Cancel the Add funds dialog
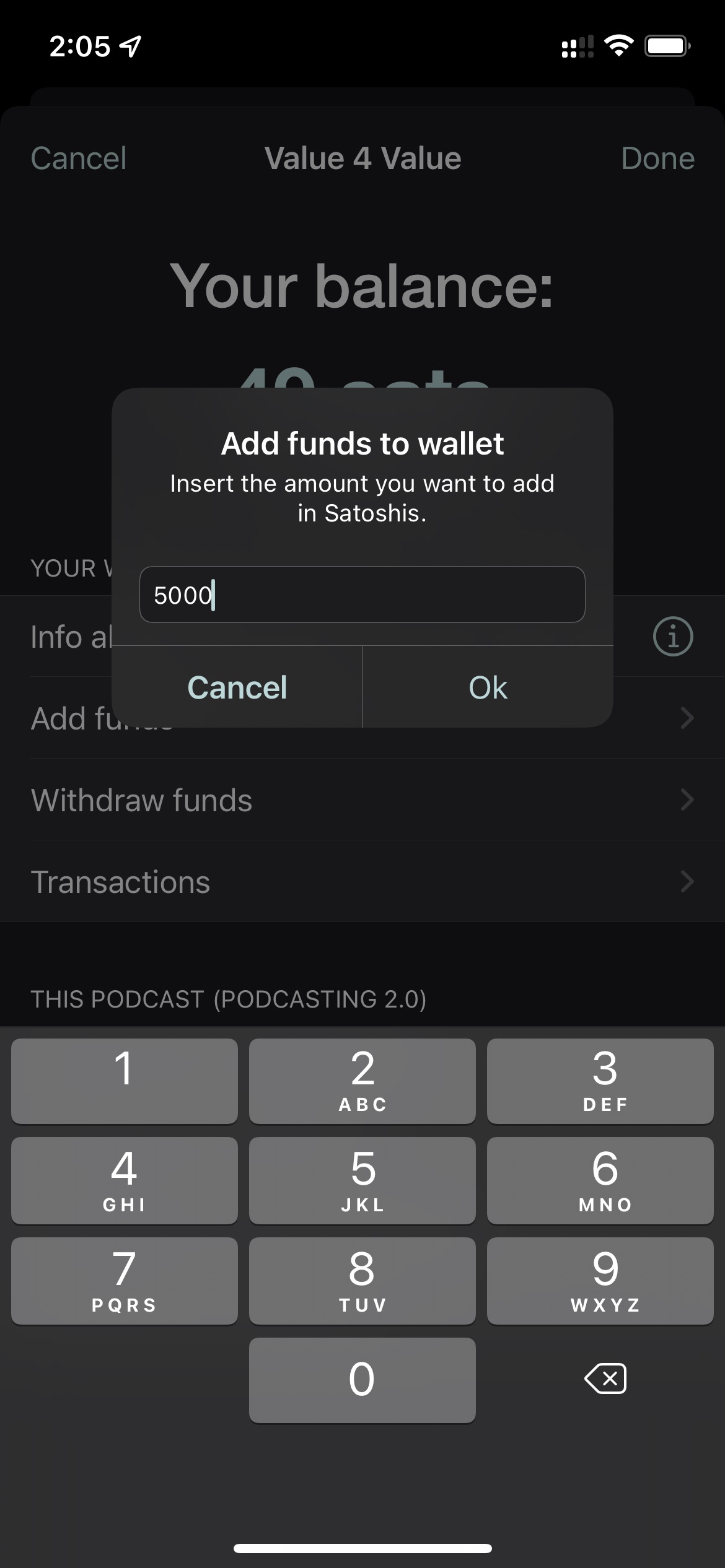 tap(237, 687)
